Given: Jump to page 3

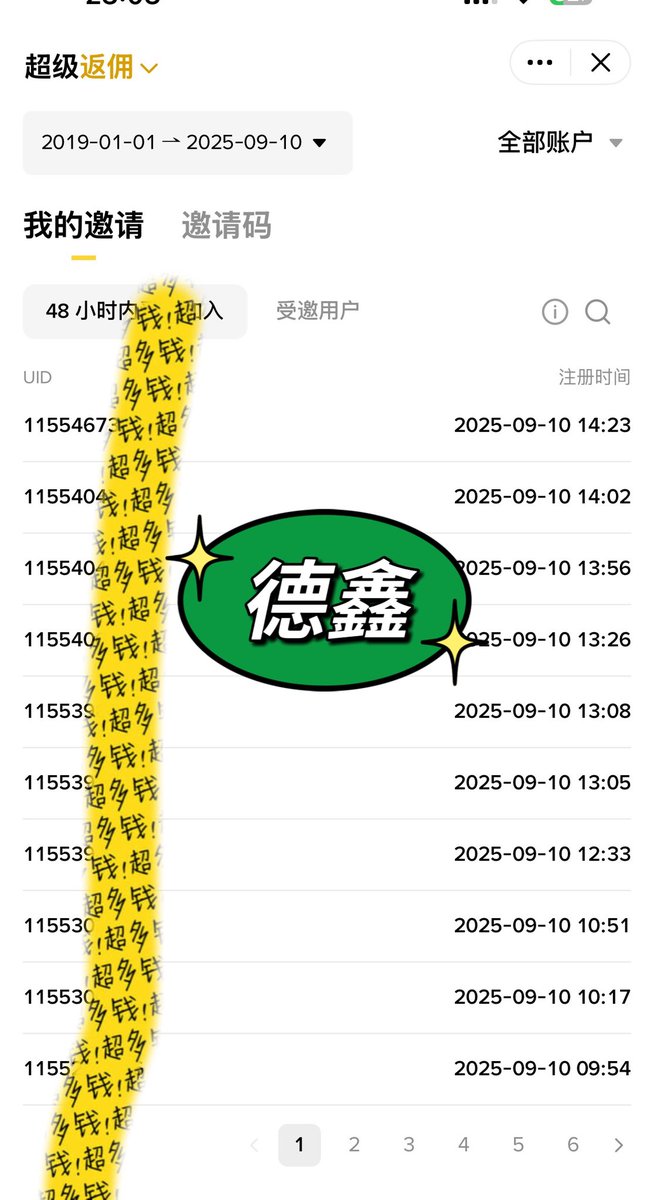Looking at the screenshot, I should click(x=409, y=1145).
